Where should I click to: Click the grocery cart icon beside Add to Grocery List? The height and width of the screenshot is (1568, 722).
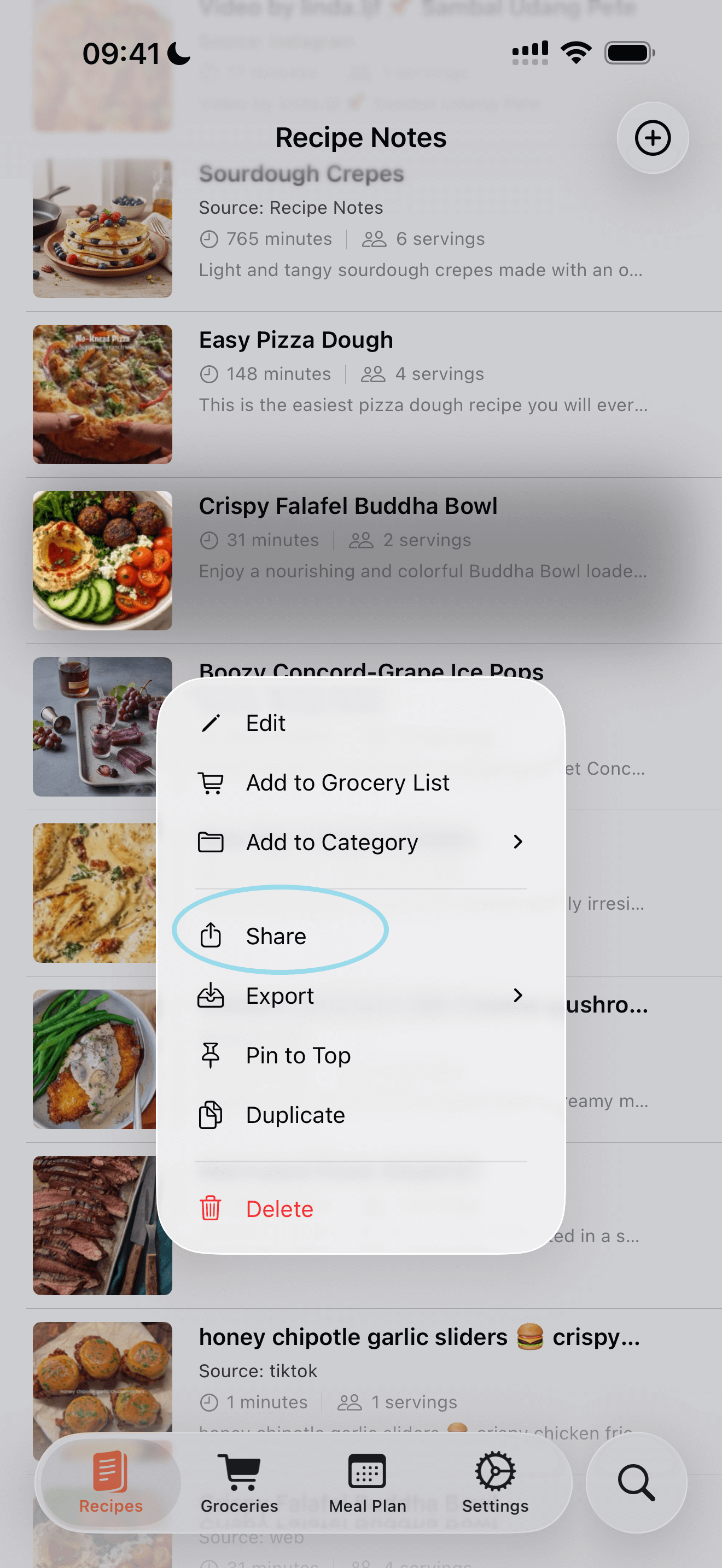[211, 783]
